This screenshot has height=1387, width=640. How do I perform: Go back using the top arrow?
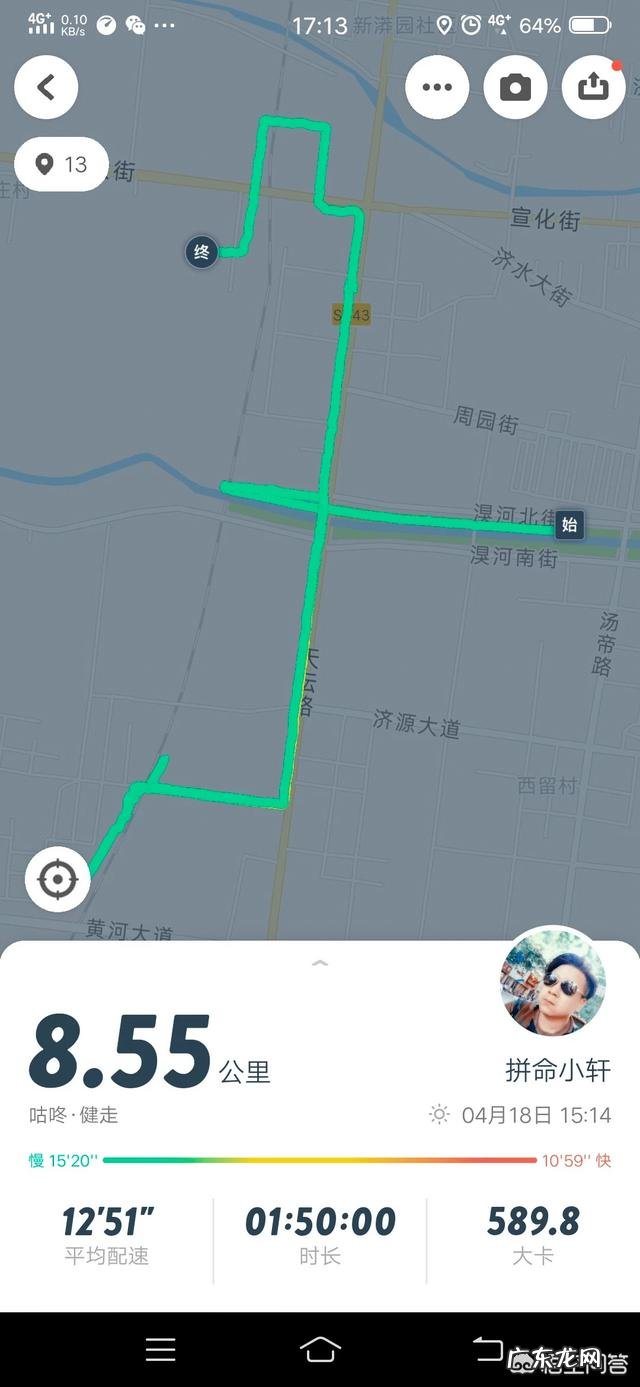[x=46, y=87]
